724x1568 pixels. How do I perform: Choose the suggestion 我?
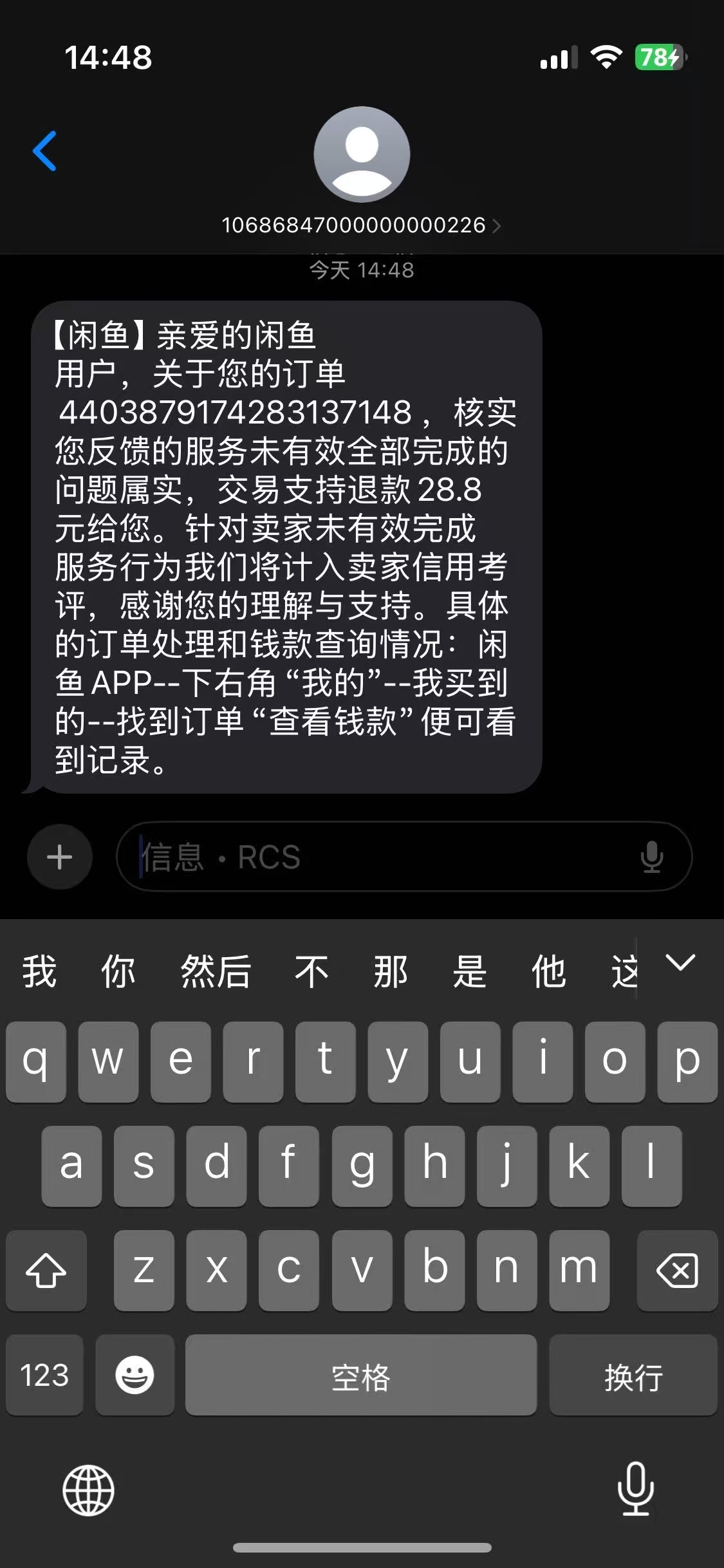[x=39, y=971]
